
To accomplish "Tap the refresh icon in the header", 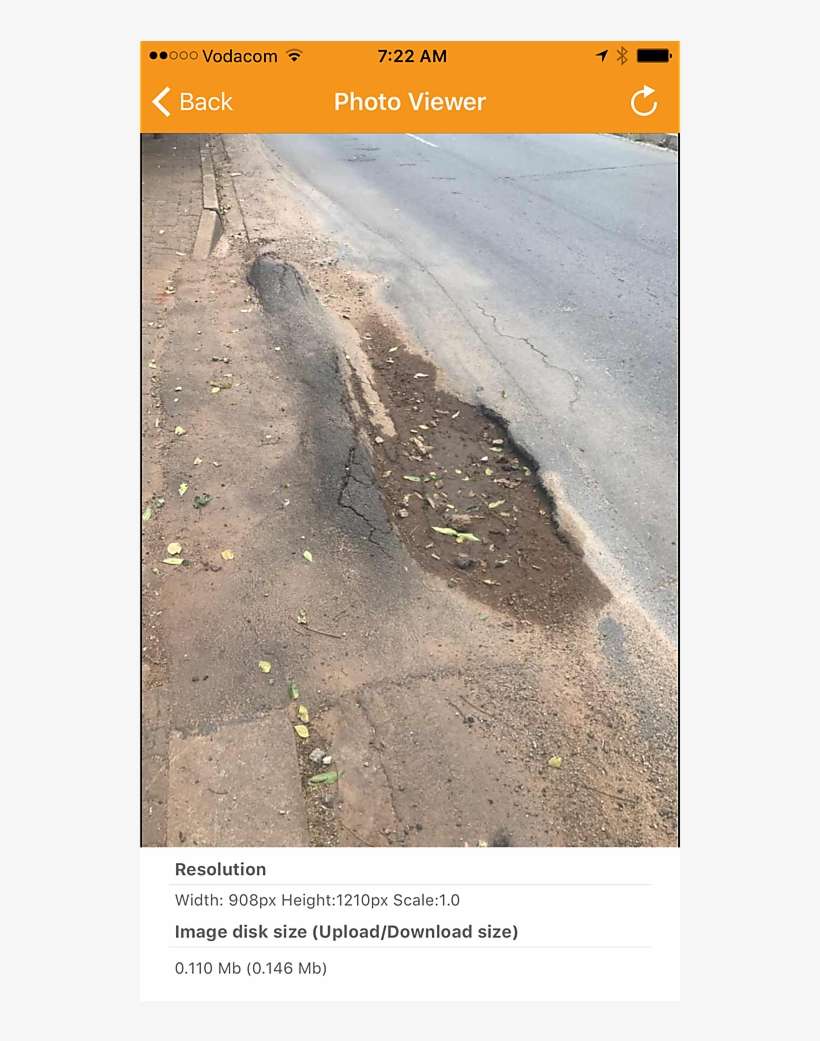I will click(x=643, y=101).
